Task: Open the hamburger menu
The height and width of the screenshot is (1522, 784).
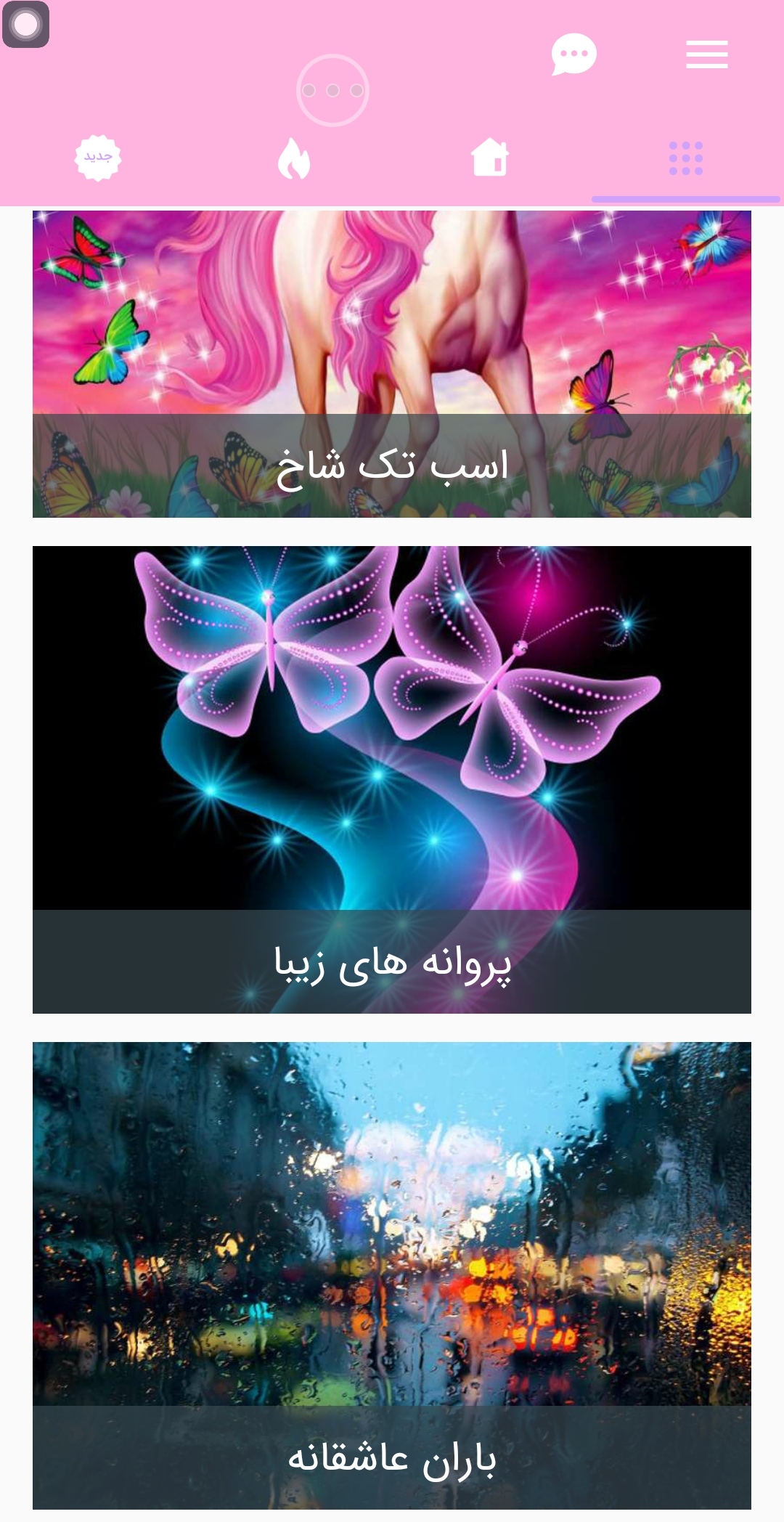Action: (706, 54)
